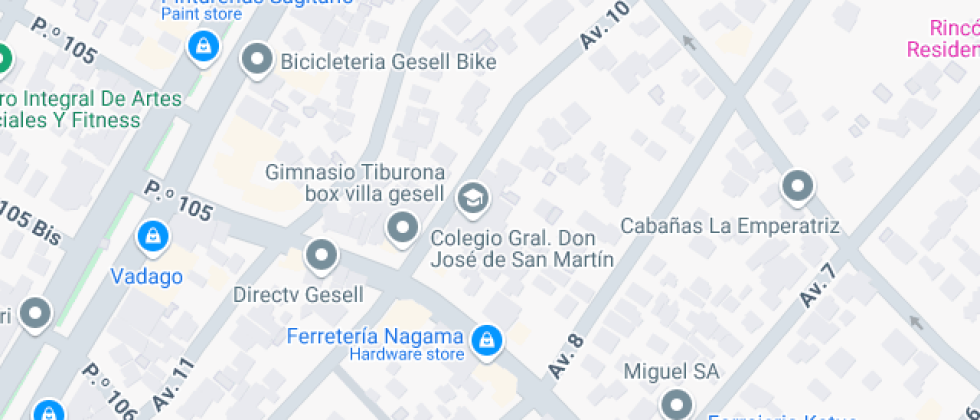Open the Bicicleteria Gesell Bike pin
The width and height of the screenshot is (980, 420).
point(257,61)
